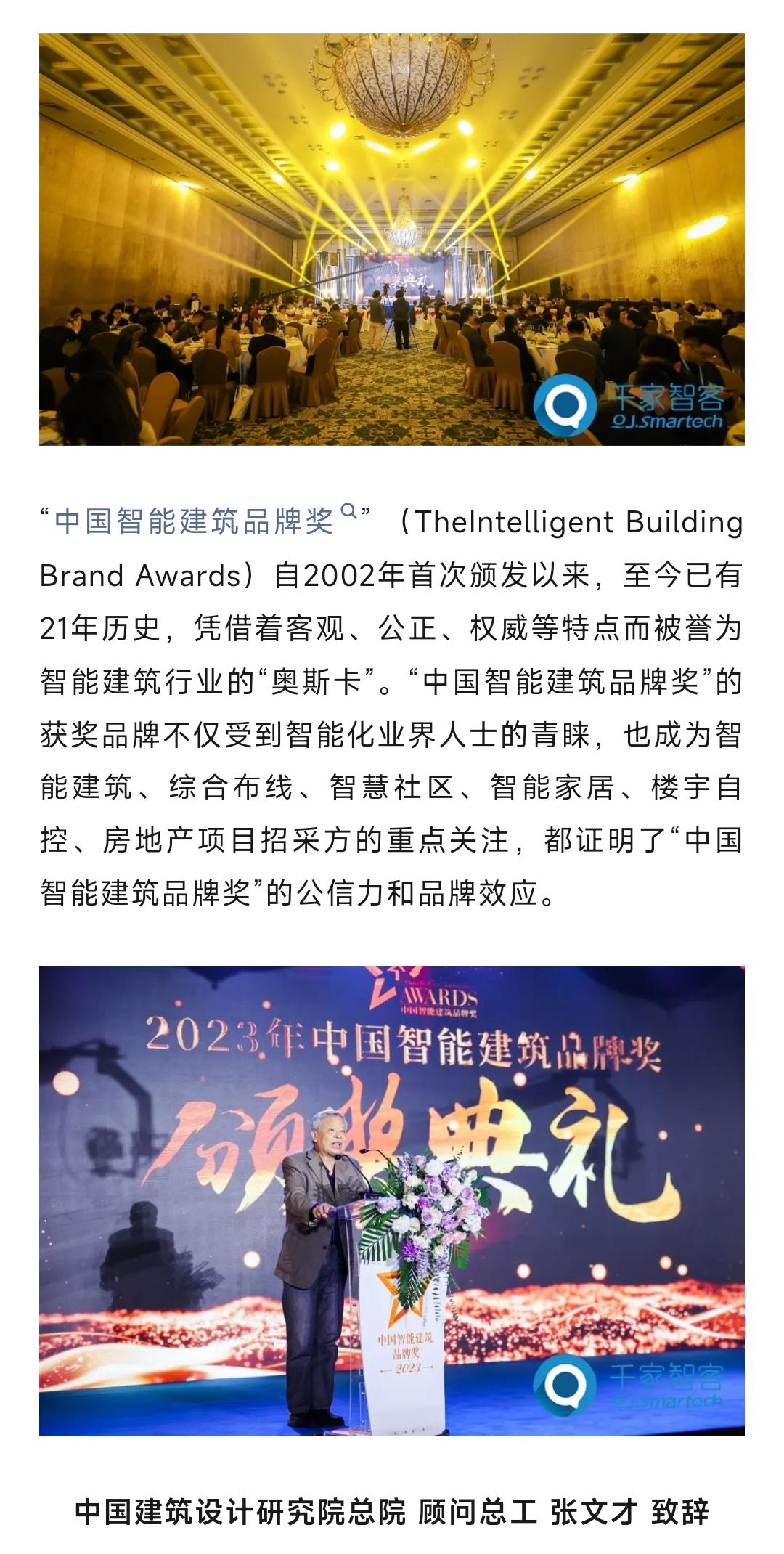Viewport: 784px width, 1554px height.
Task: Open the blue 中国智能建筑品牌奖 search link
Action: point(195,521)
